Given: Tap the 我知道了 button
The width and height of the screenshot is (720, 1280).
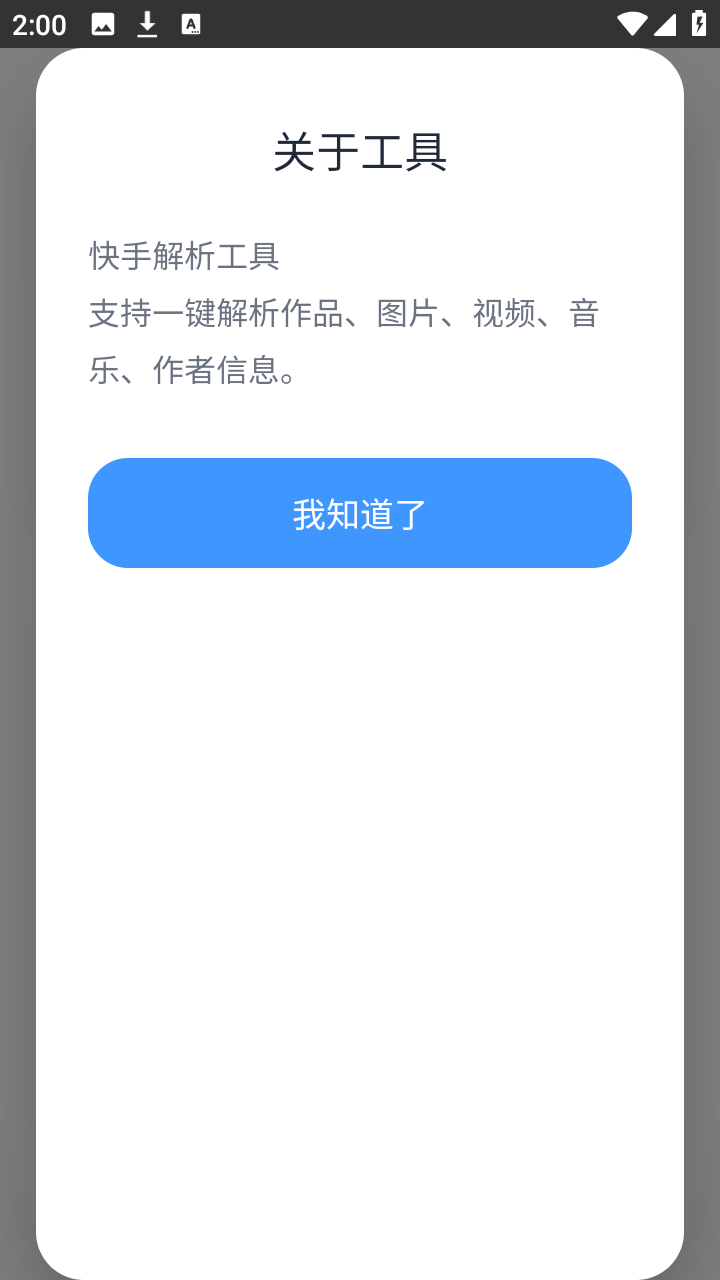Looking at the screenshot, I should pyautogui.click(x=360, y=513).
